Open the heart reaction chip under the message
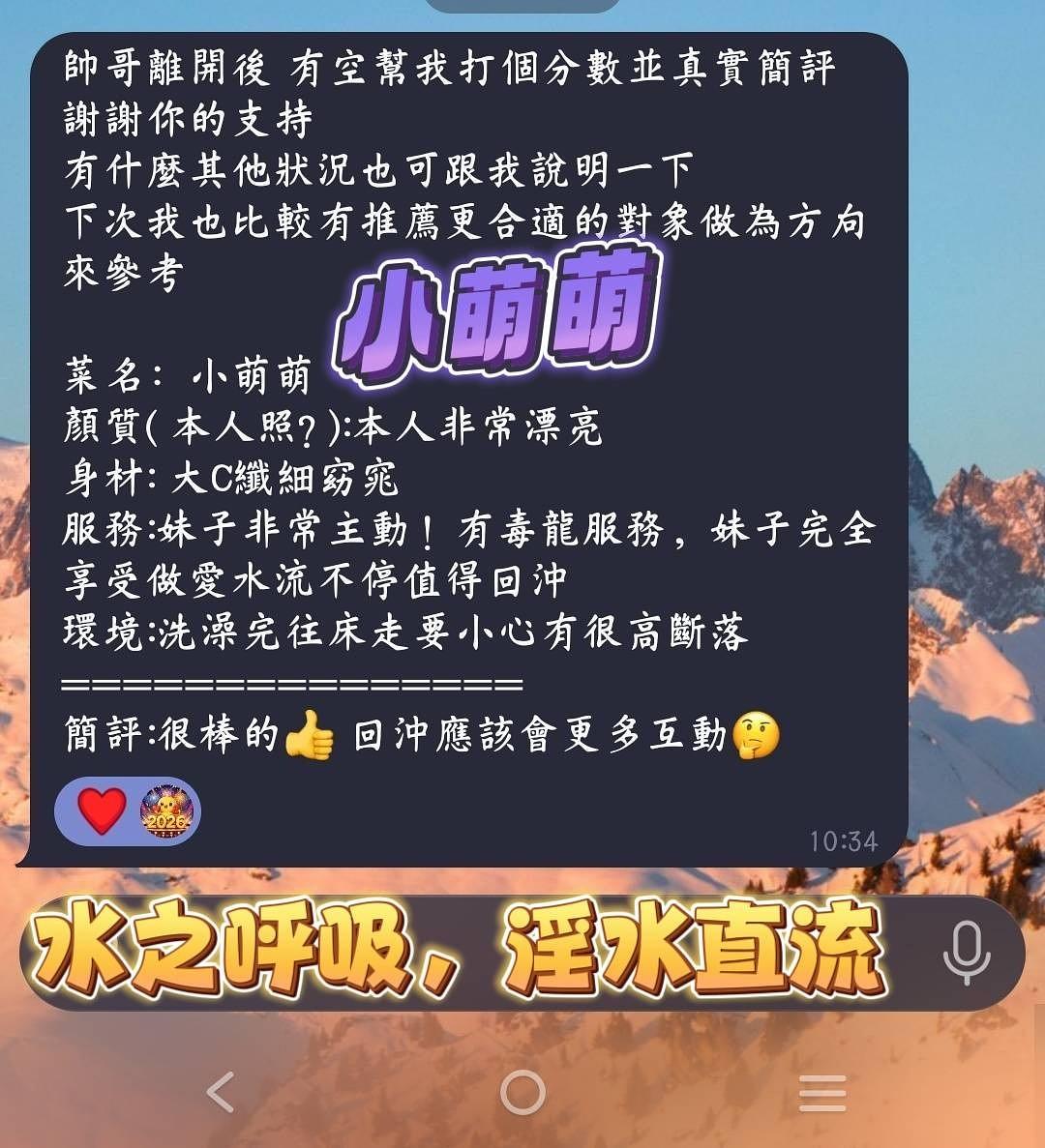 click(x=103, y=810)
